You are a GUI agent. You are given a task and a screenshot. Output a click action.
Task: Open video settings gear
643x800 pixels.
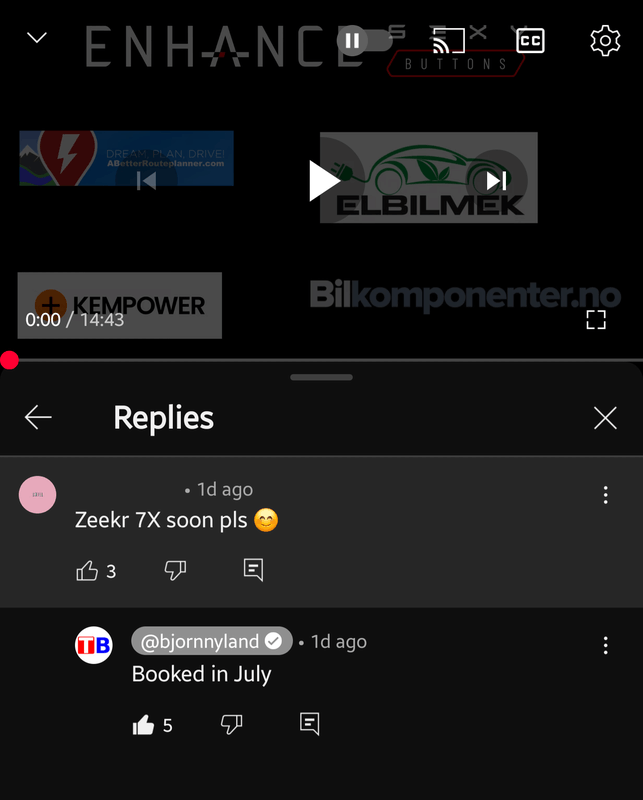605,41
